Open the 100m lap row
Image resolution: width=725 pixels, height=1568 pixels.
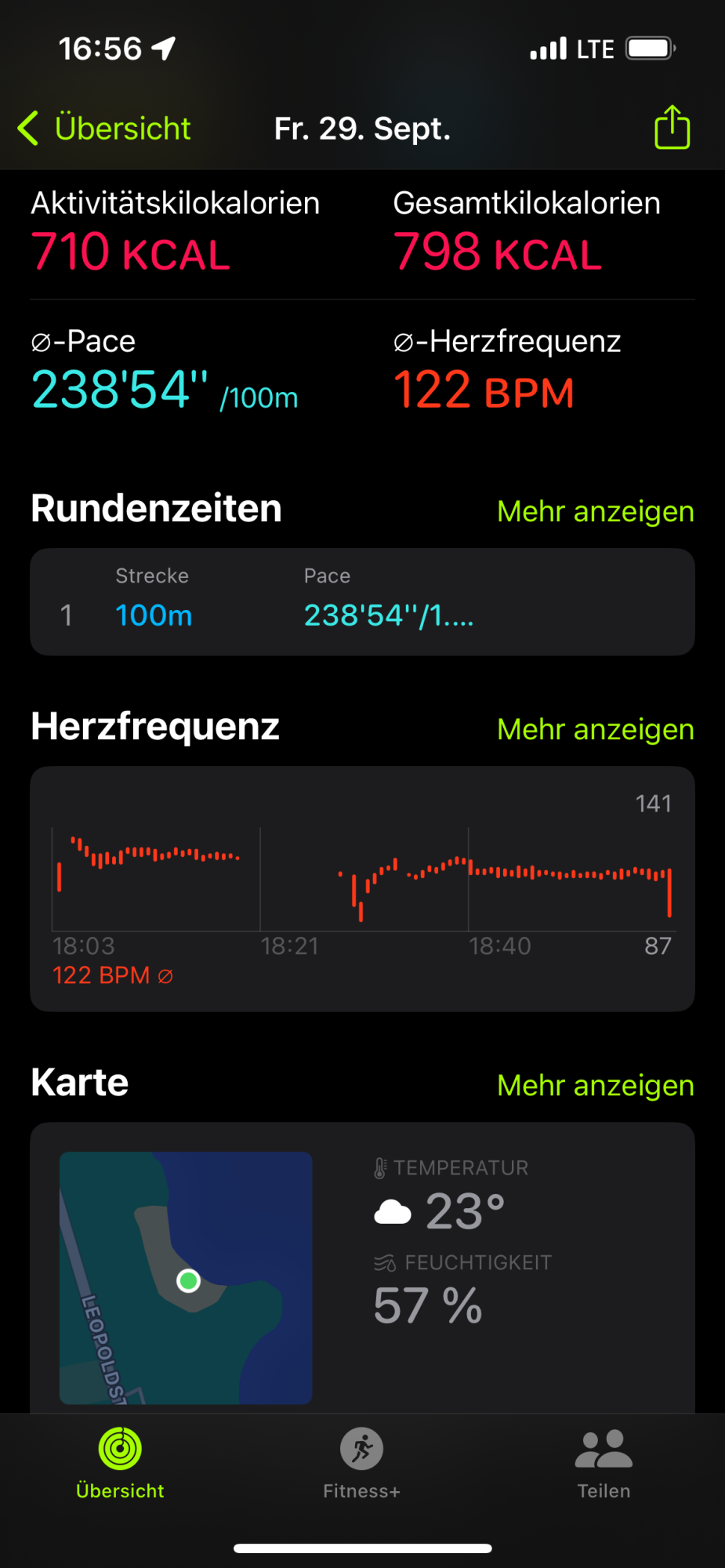click(x=362, y=602)
